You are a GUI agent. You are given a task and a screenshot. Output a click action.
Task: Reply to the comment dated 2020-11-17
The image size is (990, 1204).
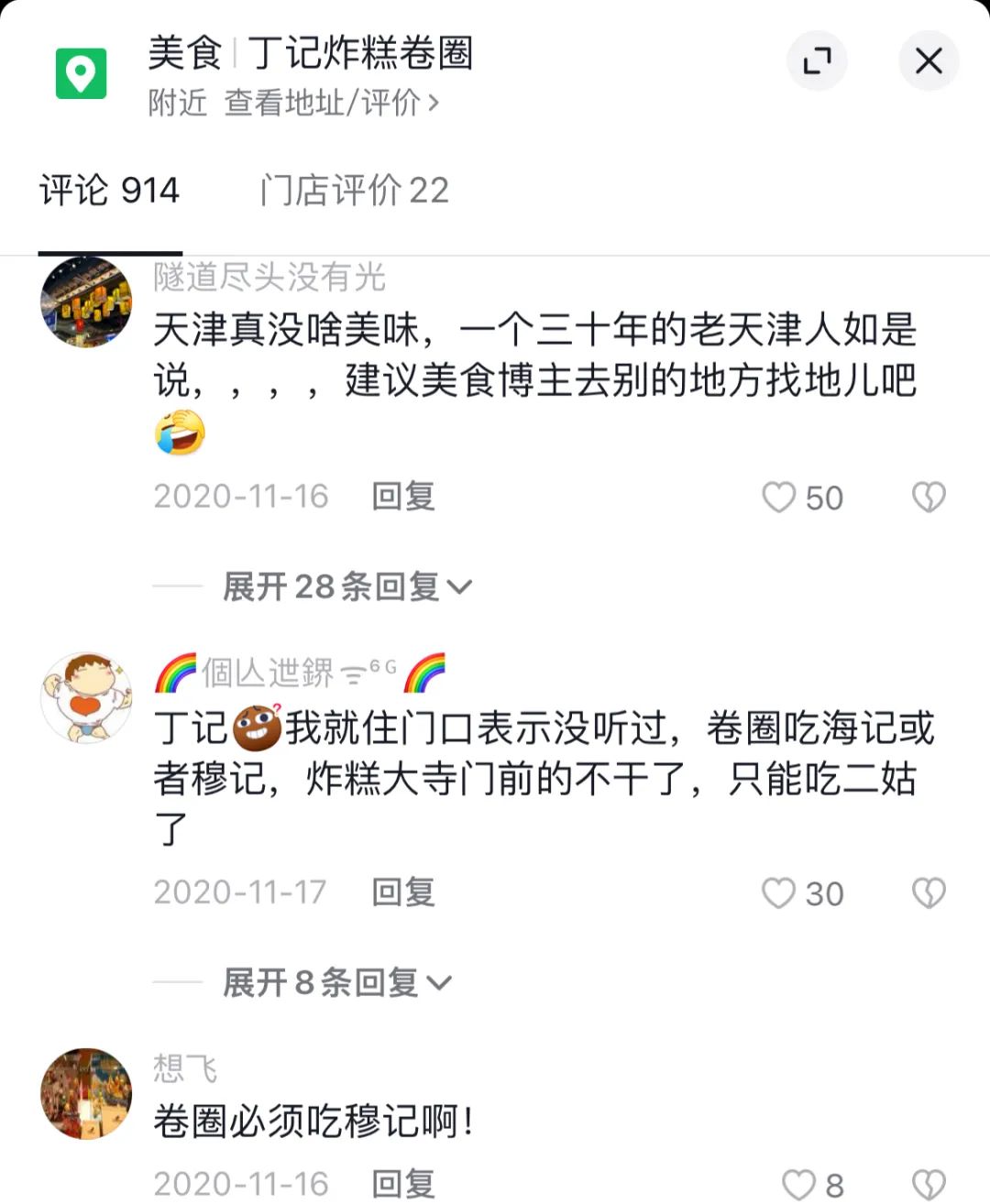402,892
